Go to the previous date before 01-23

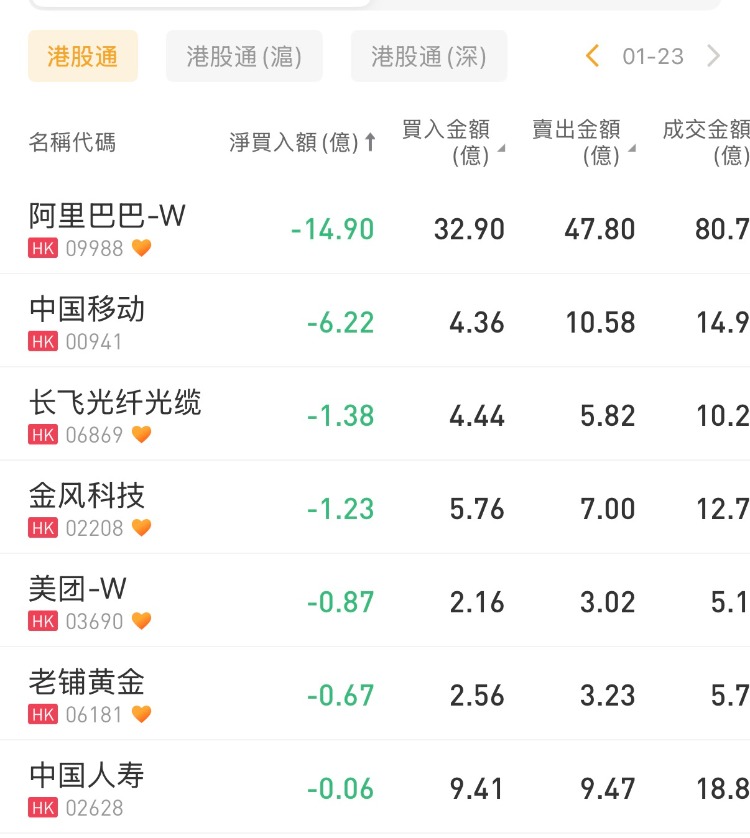593,56
